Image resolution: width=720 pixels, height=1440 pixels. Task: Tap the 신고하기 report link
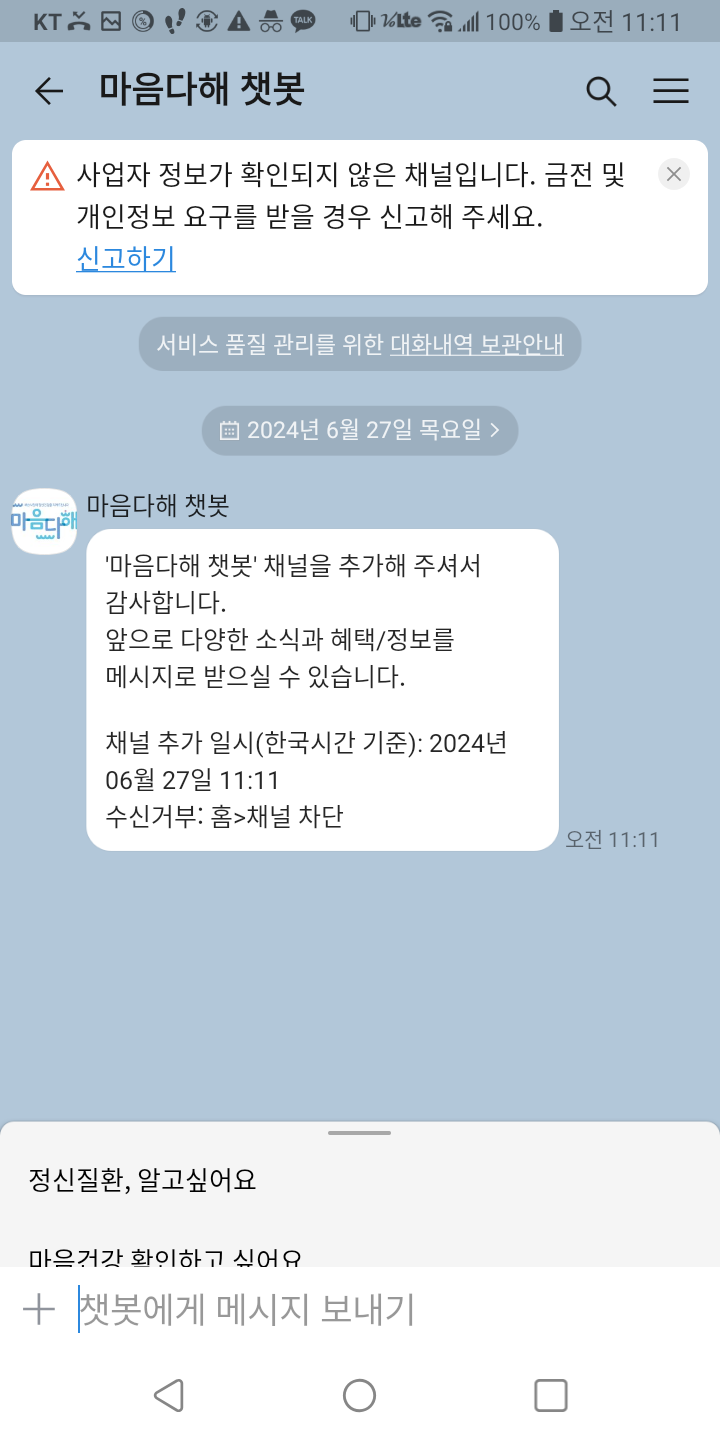click(126, 259)
